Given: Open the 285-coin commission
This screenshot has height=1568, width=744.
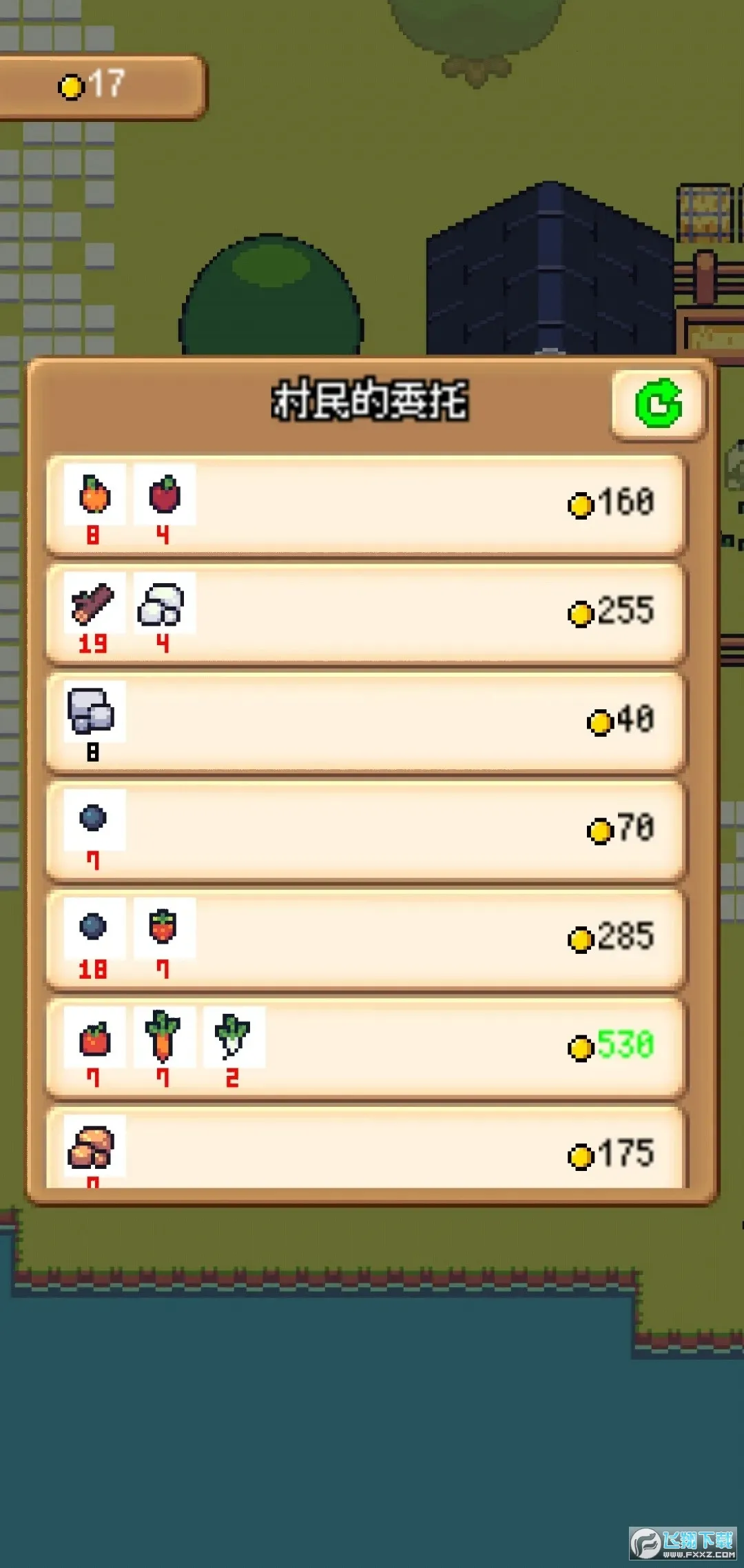Looking at the screenshot, I should (x=365, y=939).
